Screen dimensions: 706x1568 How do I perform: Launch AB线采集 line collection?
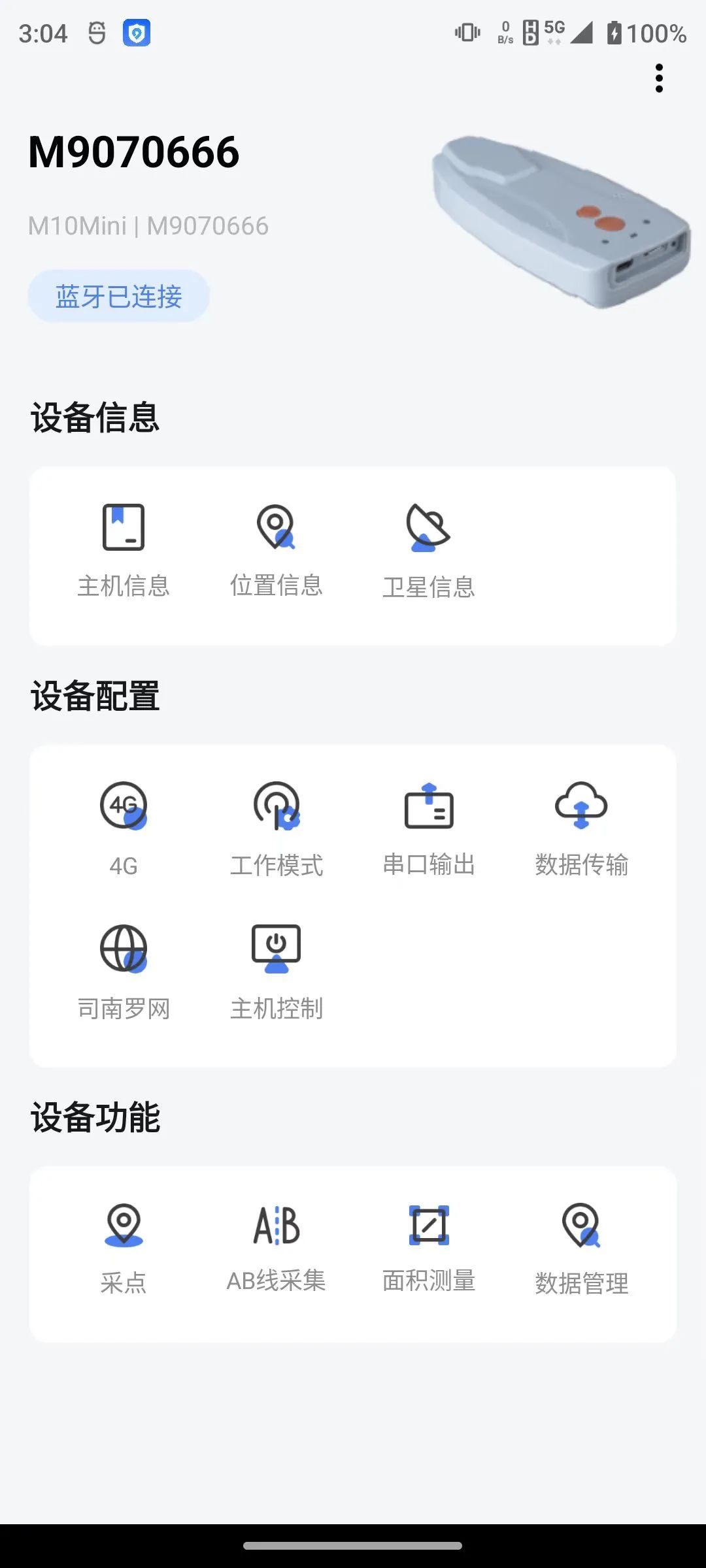coord(276,1248)
